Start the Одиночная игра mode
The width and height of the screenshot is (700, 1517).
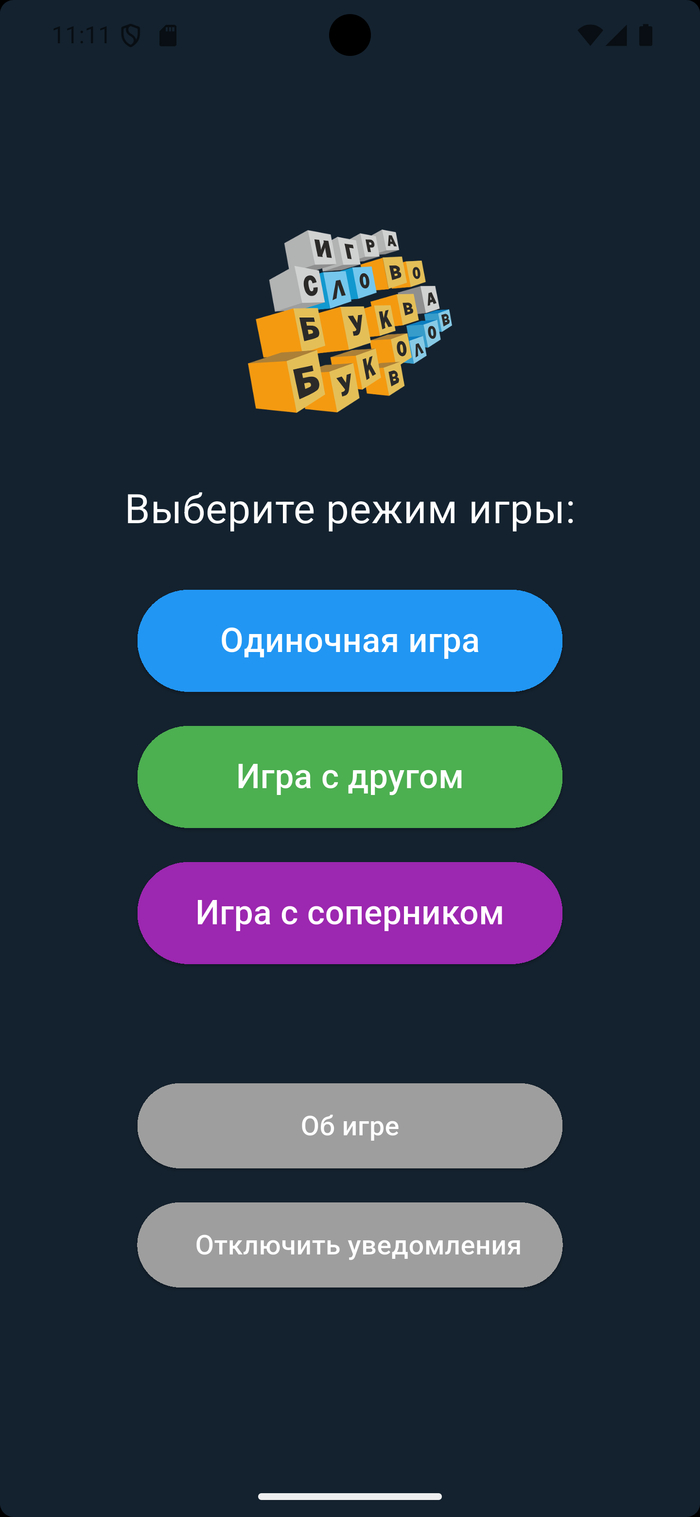(349, 640)
